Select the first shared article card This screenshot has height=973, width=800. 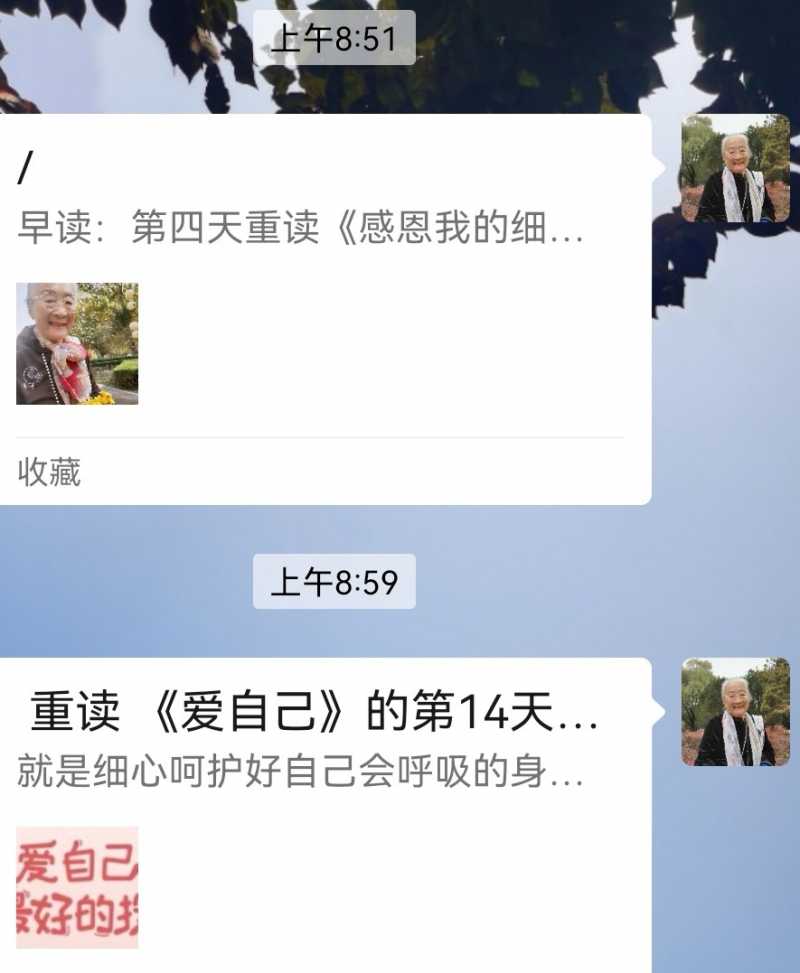pos(320,300)
